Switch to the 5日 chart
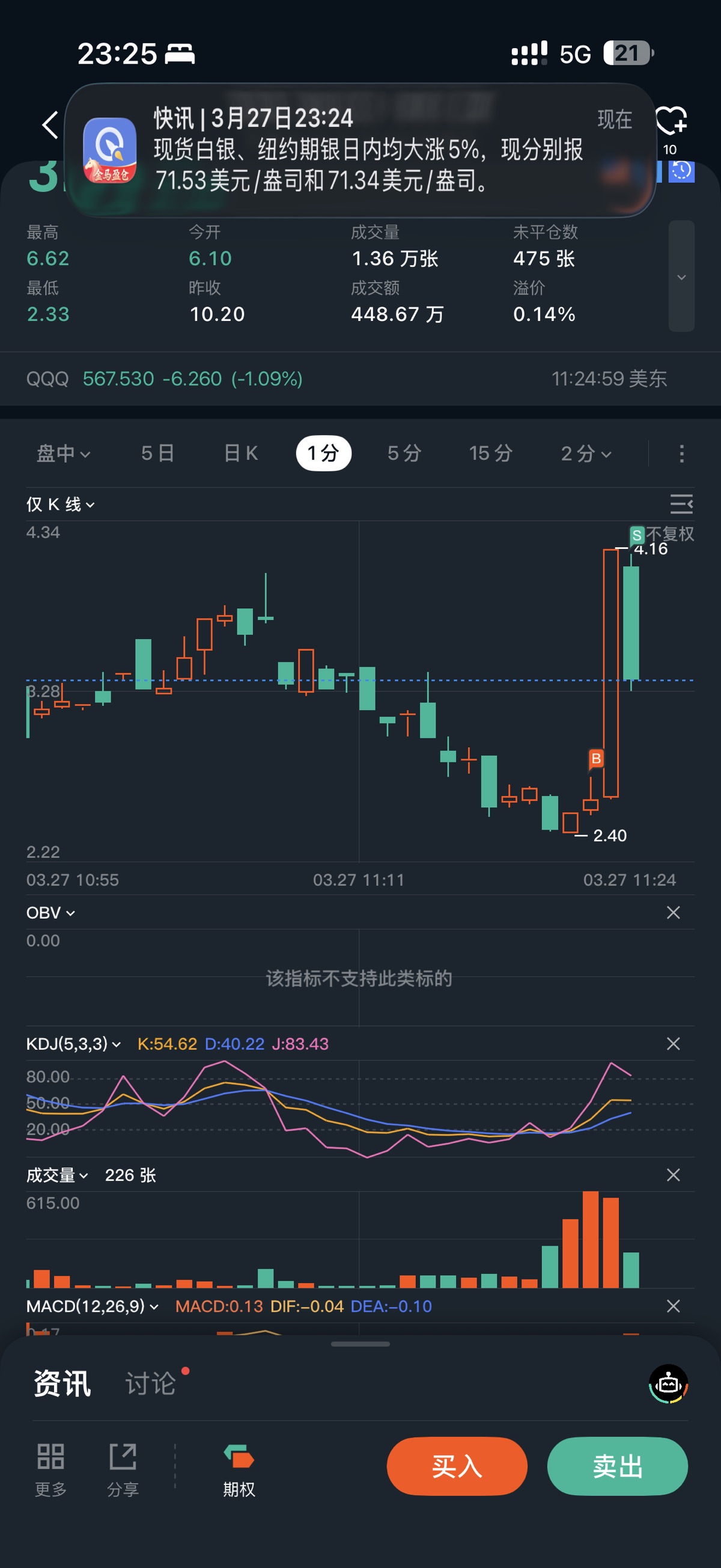Viewport: 721px width, 1568px height. coord(157,453)
